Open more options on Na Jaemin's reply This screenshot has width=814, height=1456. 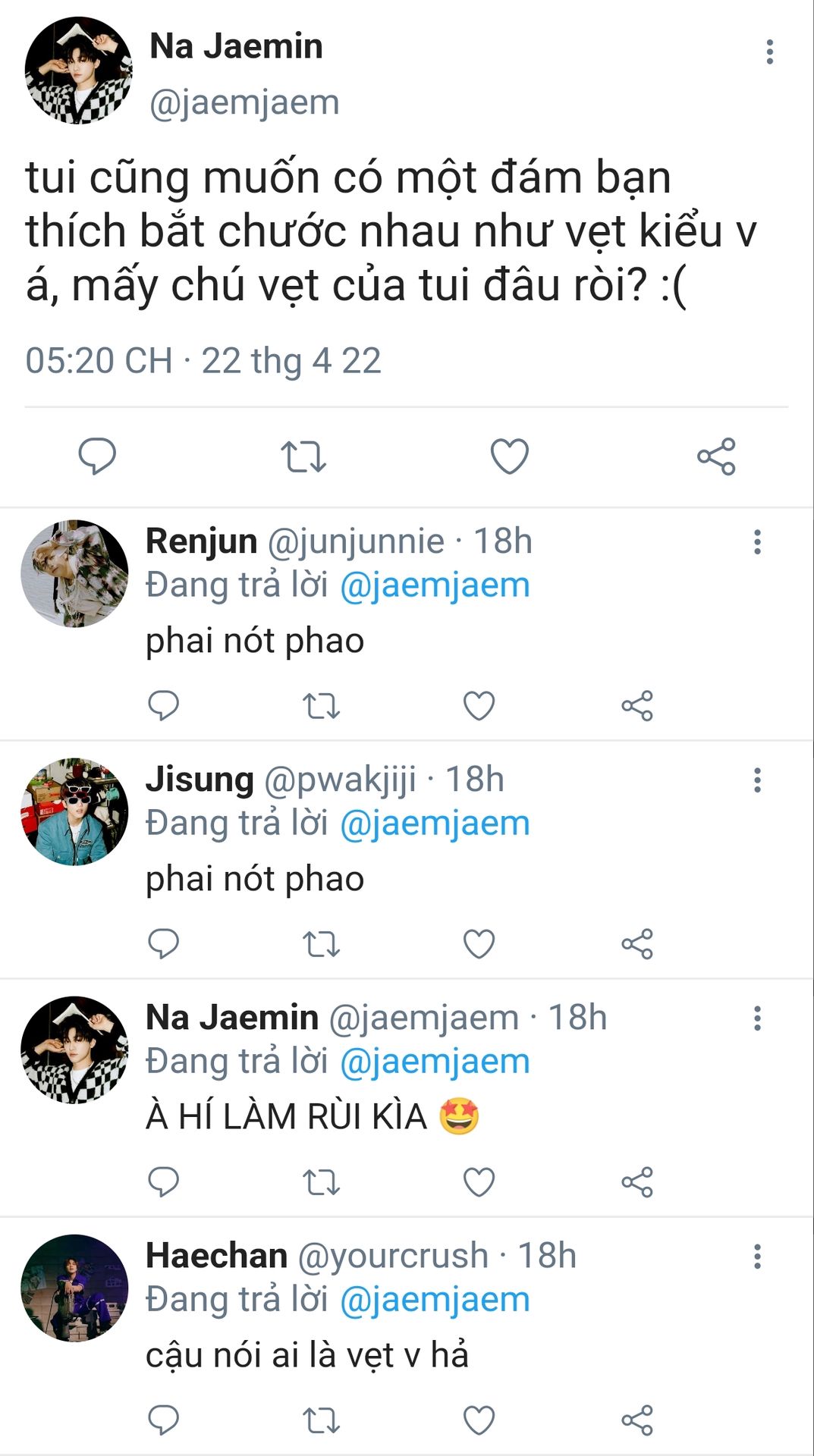756,1018
